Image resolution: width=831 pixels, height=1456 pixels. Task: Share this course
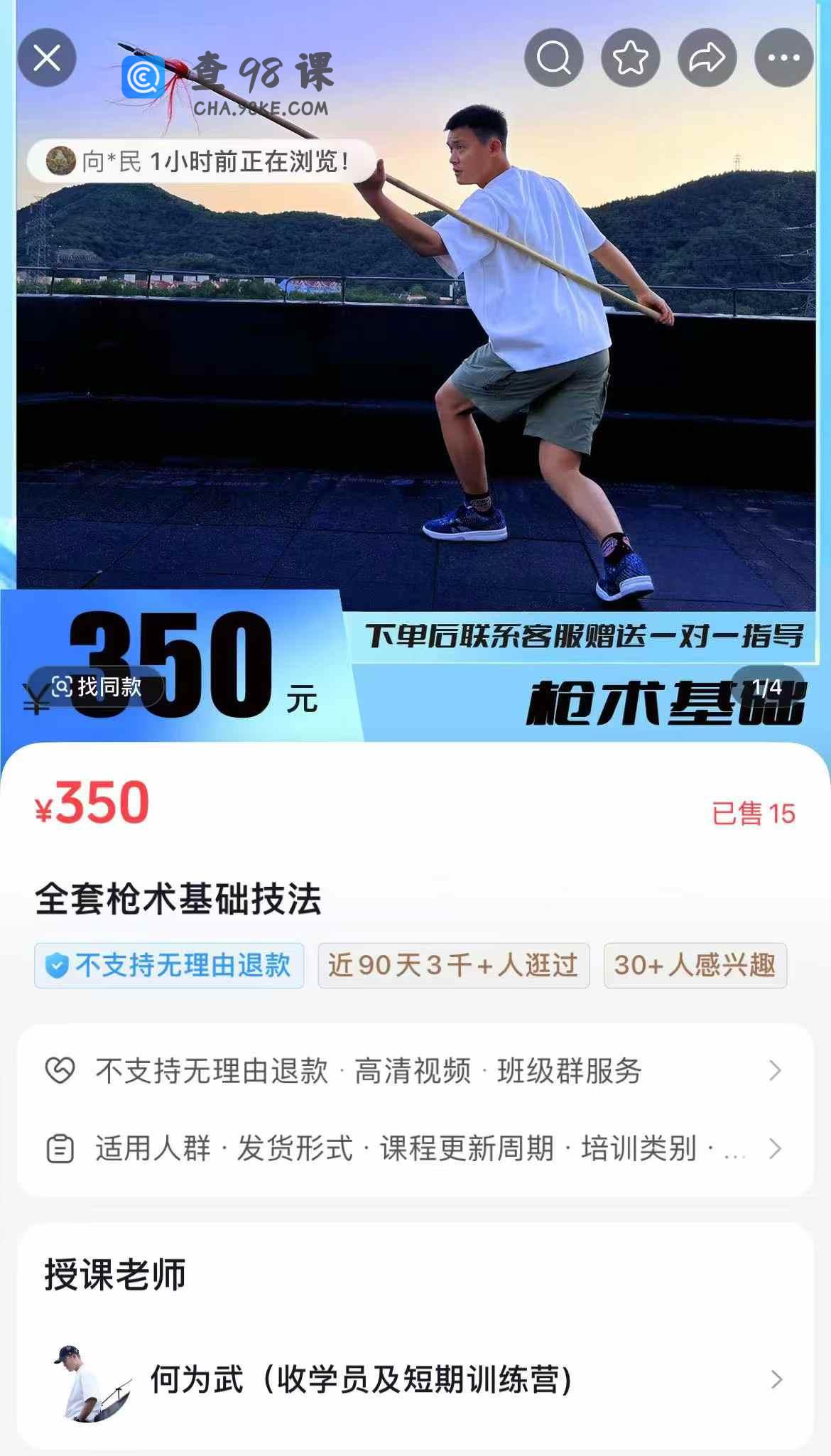pos(707,58)
